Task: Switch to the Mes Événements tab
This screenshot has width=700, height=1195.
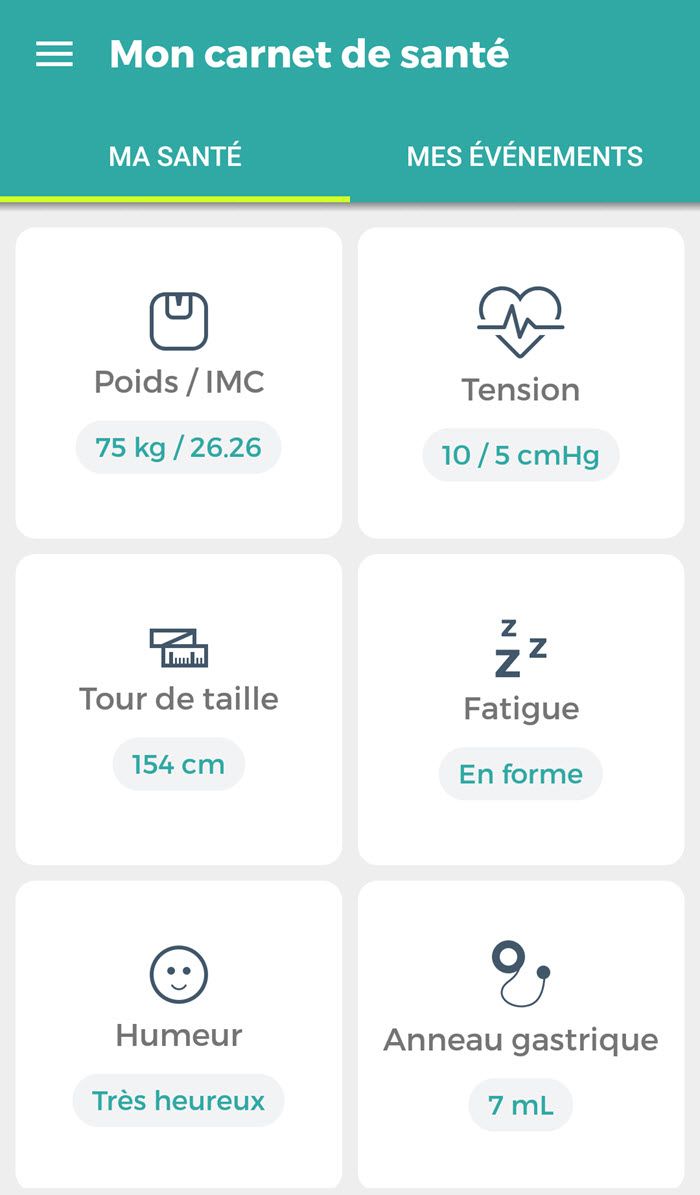Action: click(x=524, y=157)
